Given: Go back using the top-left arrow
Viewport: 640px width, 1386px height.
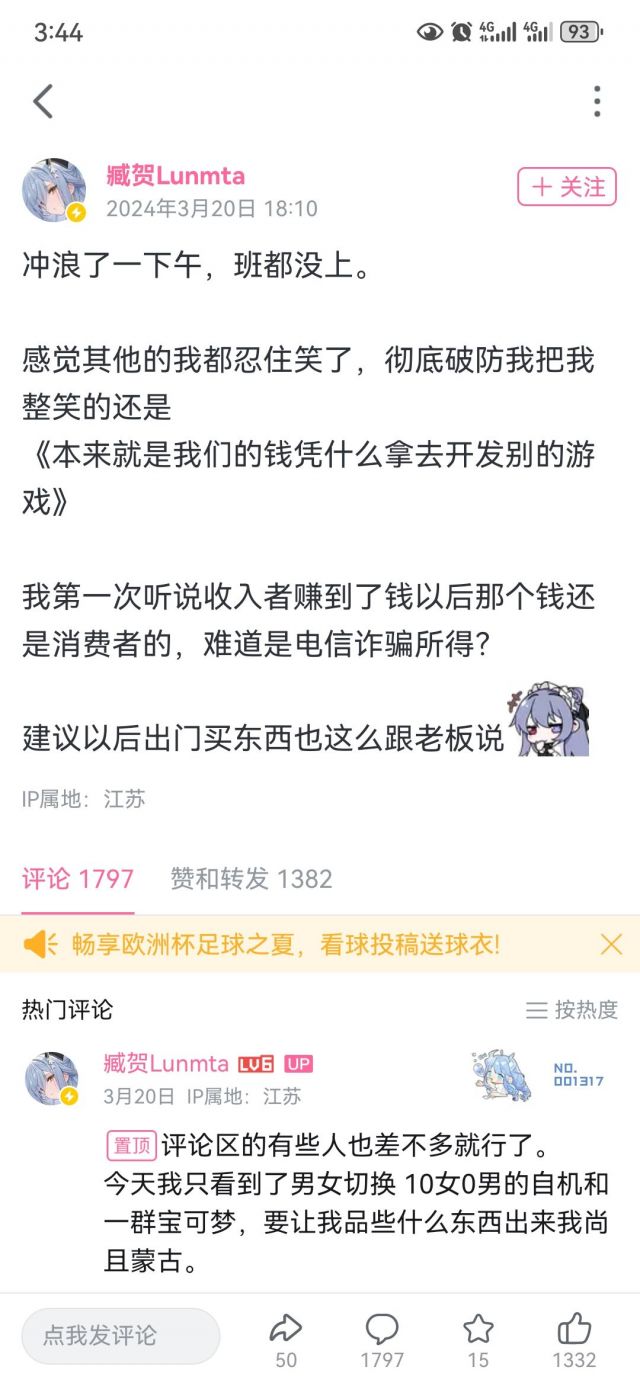Looking at the screenshot, I should click(x=43, y=101).
